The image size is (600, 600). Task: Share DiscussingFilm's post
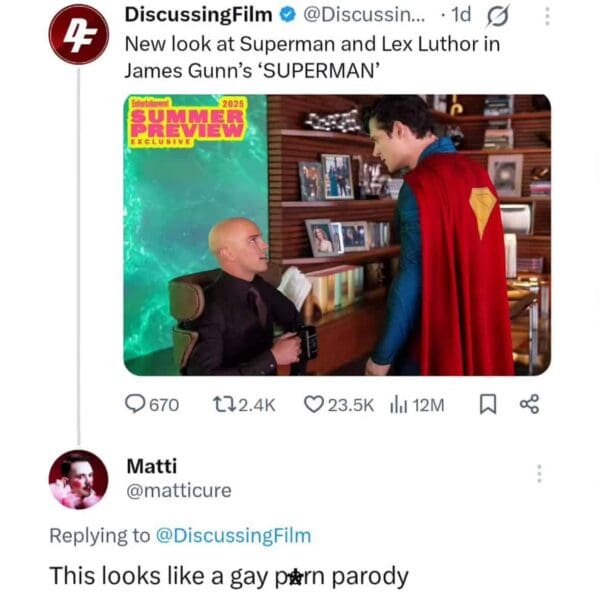click(x=528, y=405)
